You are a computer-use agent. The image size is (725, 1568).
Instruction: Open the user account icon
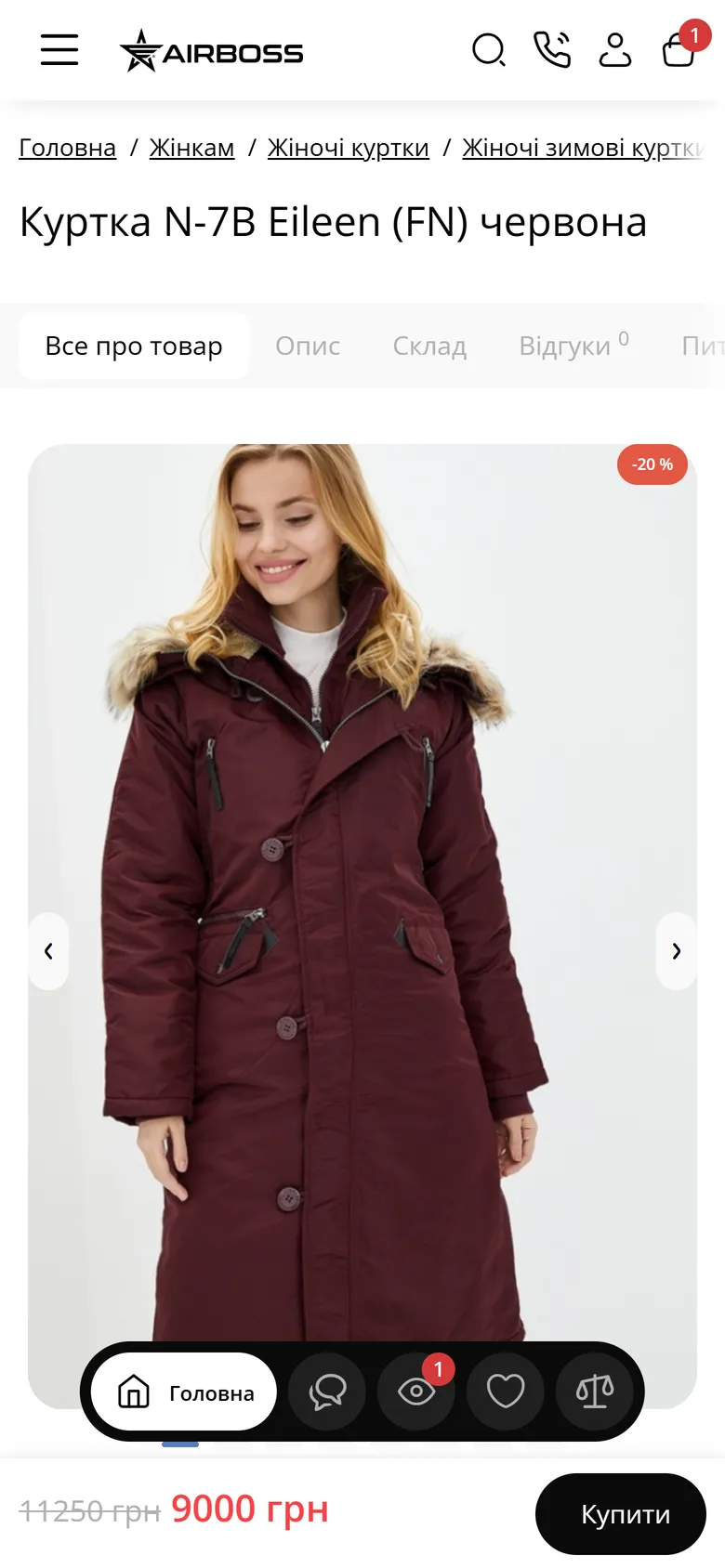point(614,50)
